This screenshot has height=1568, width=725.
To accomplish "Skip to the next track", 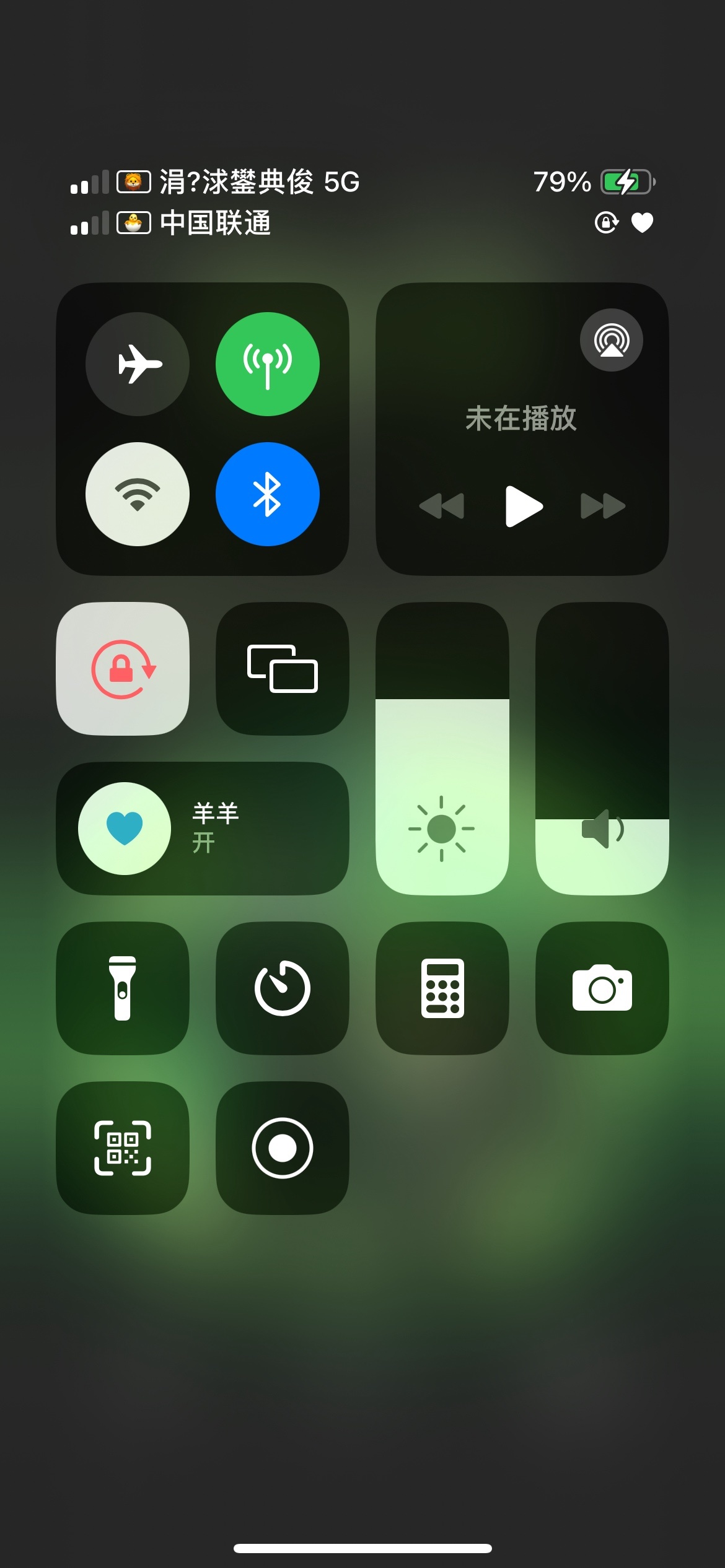I will [602, 506].
